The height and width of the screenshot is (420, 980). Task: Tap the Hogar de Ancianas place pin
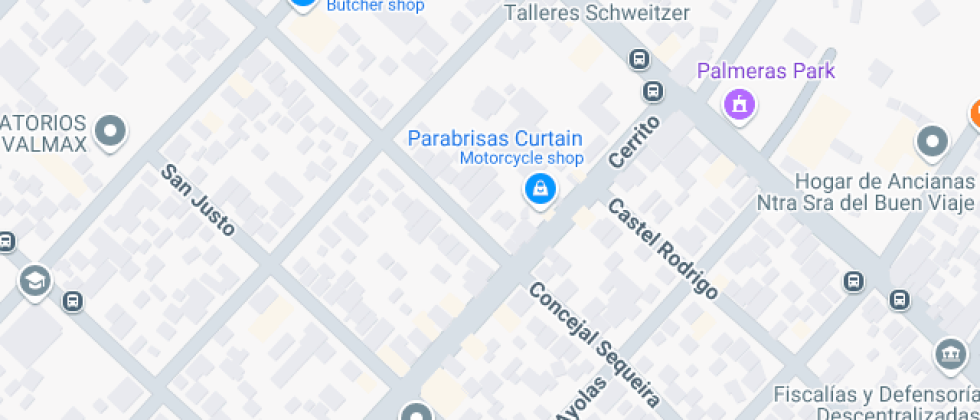(932, 142)
